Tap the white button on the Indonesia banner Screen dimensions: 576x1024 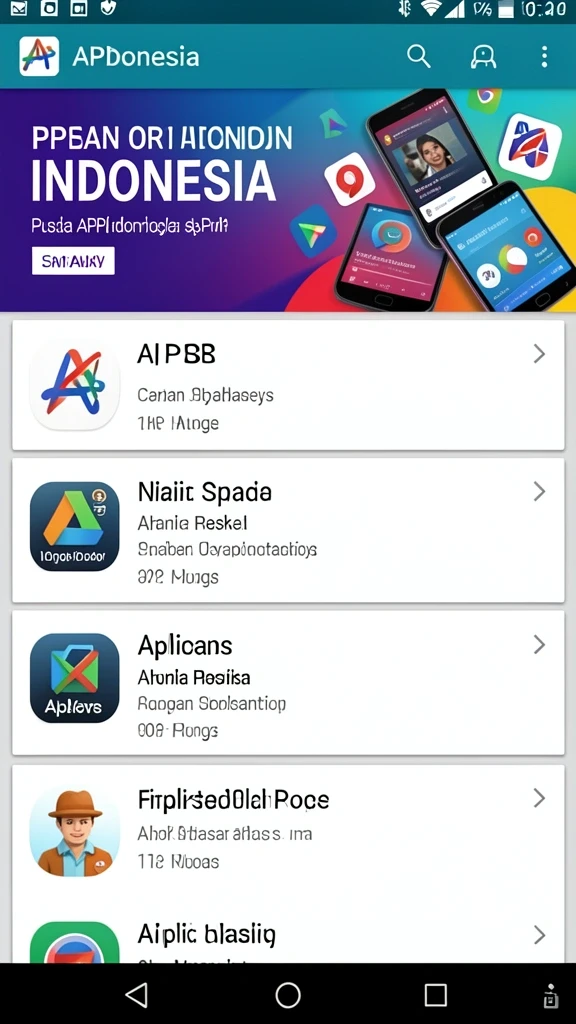73,261
